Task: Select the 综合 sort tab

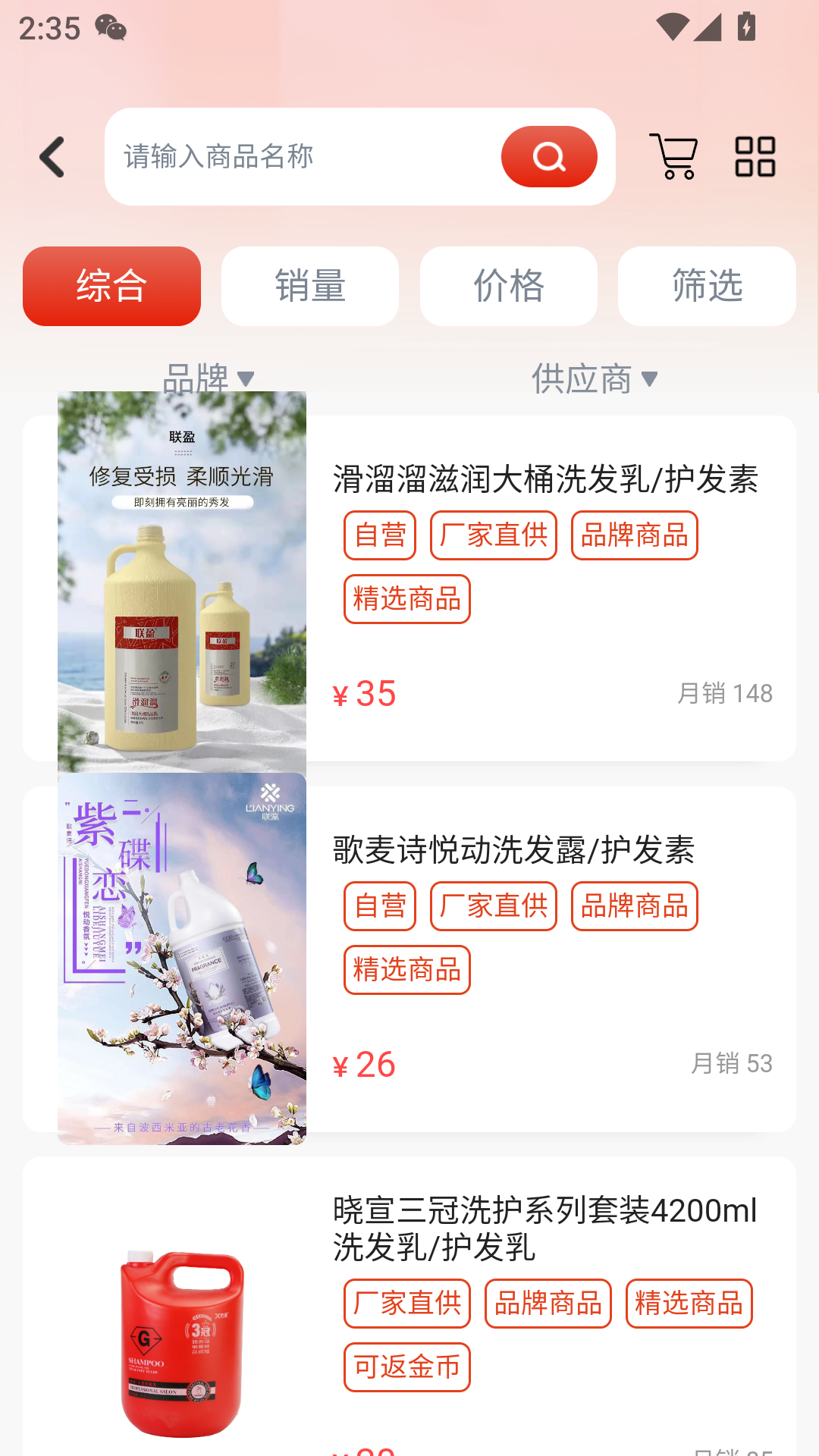Action: click(111, 286)
